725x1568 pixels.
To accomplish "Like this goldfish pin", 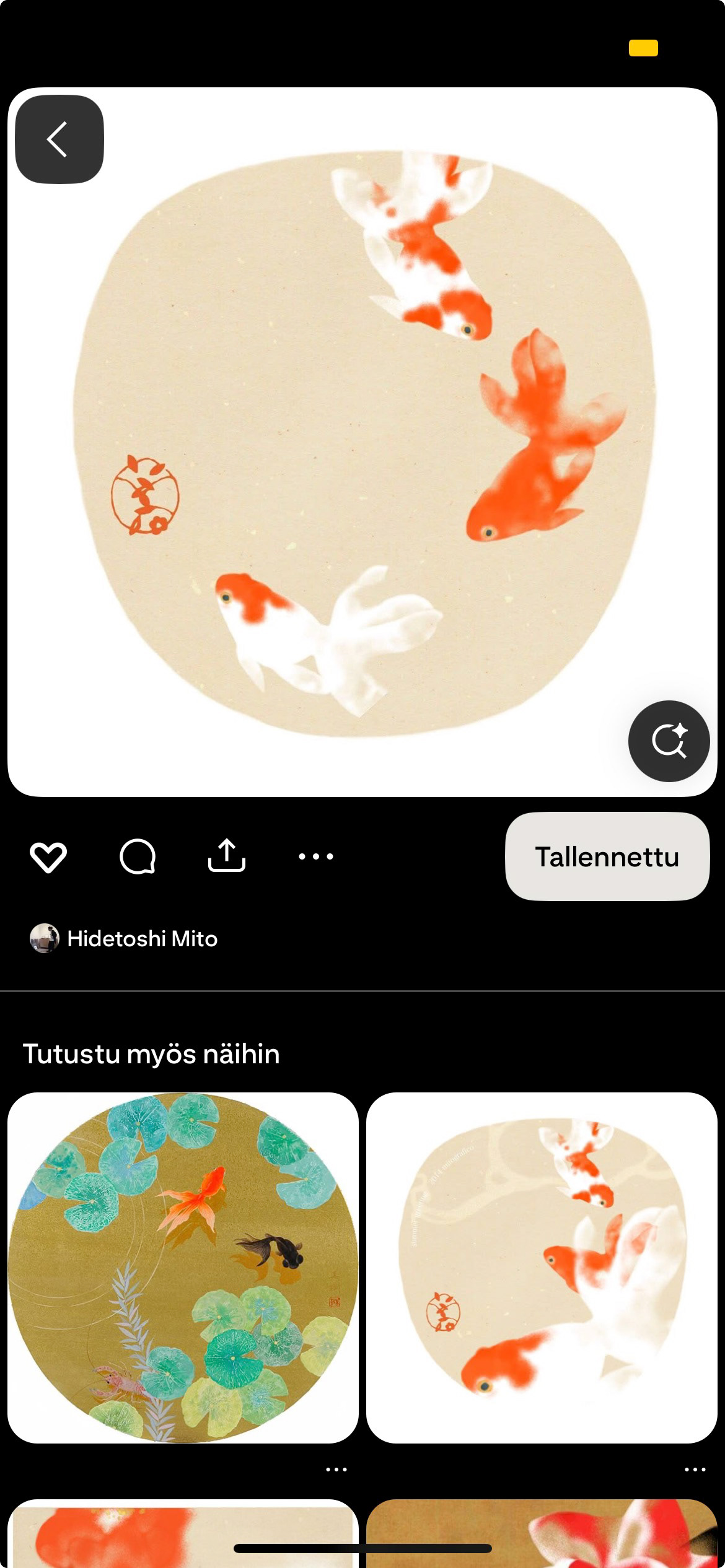I will (x=48, y=857).
